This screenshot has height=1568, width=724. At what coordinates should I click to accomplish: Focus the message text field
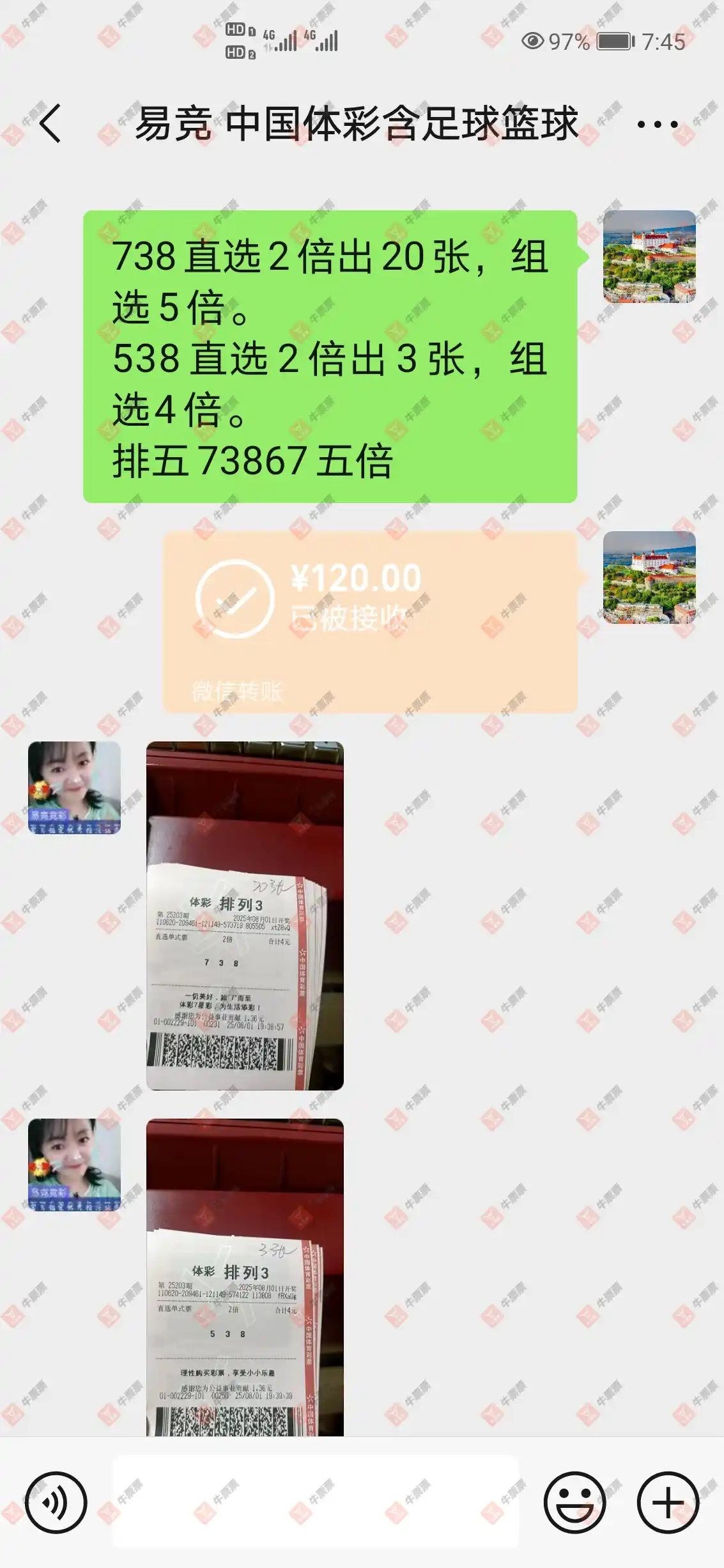pos(316,1502)
